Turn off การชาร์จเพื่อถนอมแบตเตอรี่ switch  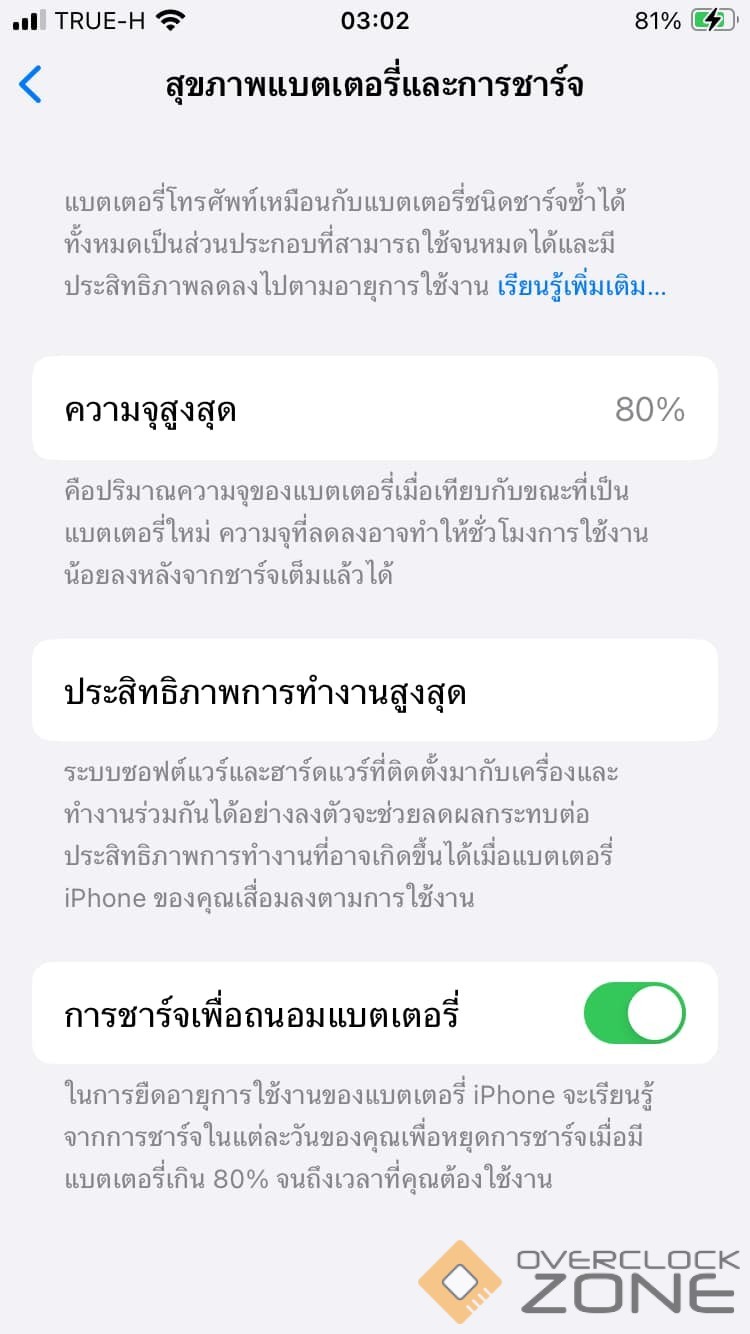point(634,1013)
